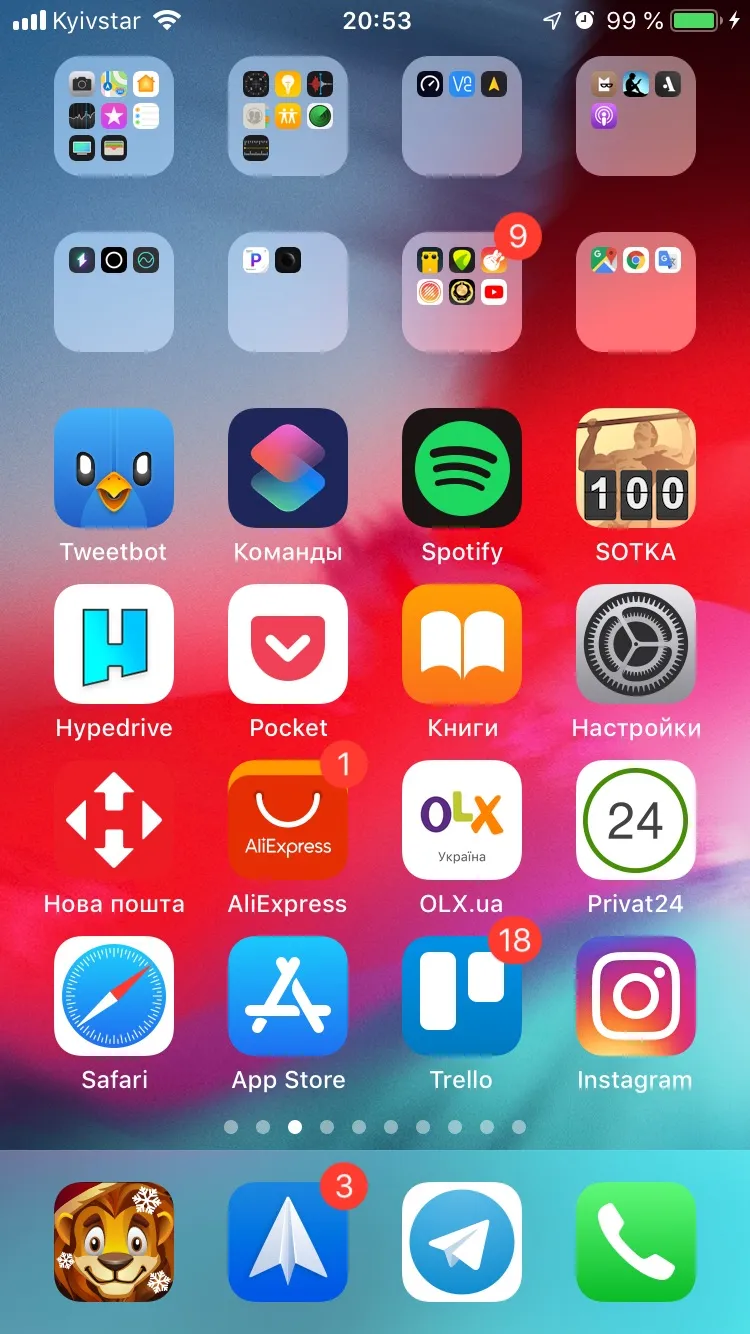Open the SOTKA app
The height and width of the screenshot is (1334, 750).
tap(636, 468)
